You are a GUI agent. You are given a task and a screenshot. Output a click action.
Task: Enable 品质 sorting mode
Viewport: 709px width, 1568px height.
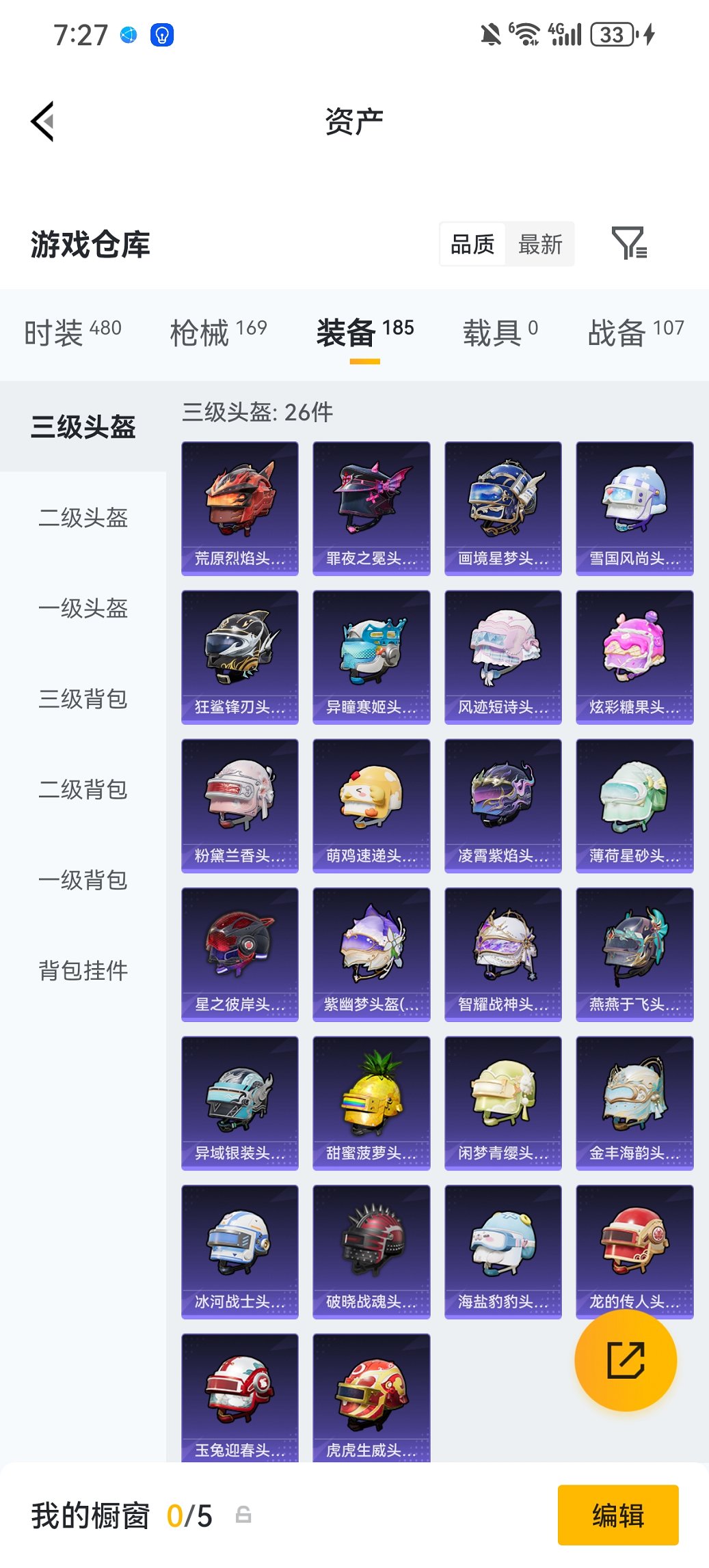(x=473, y=244)
